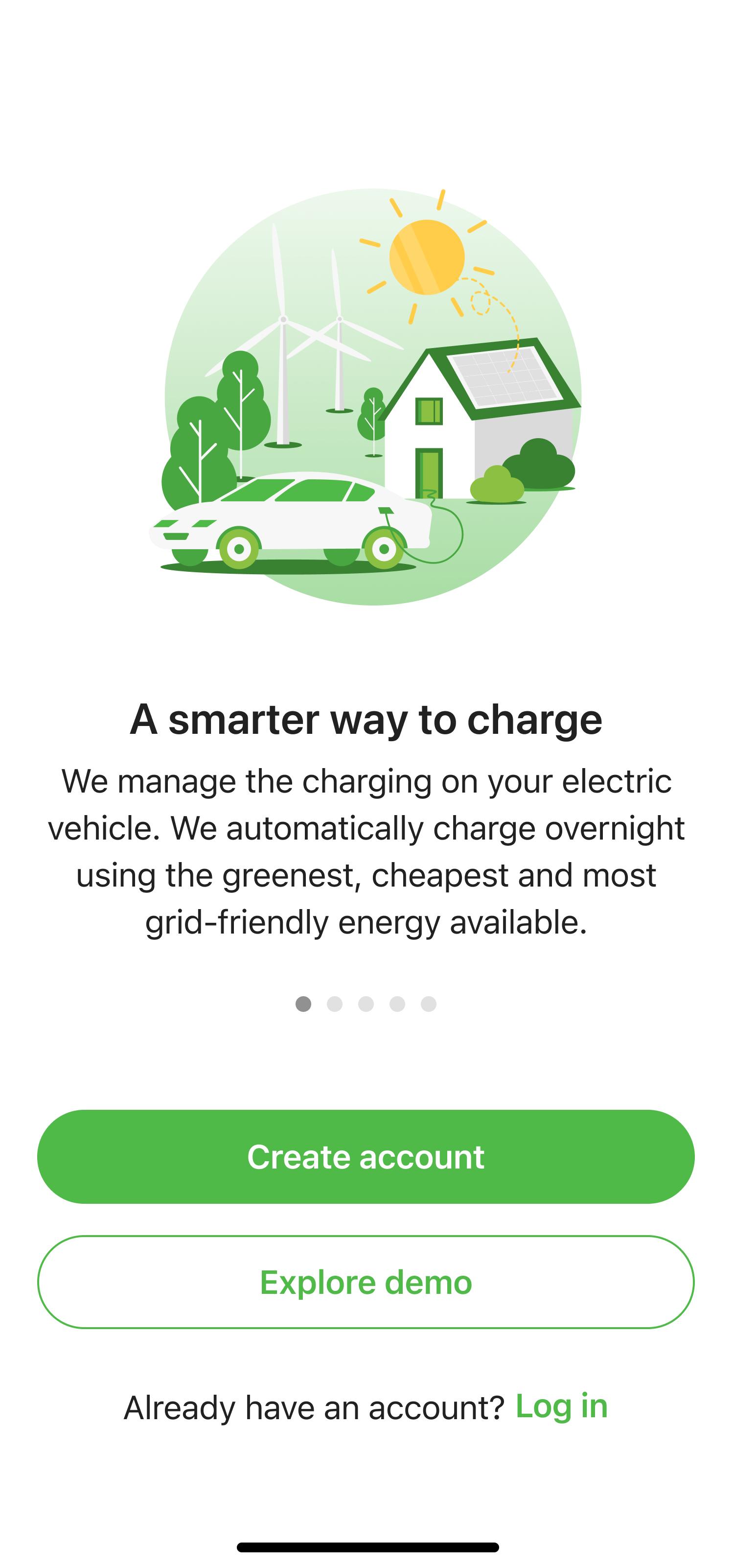Image resolution: width=734 pixels, height=1568 pixels.
Task: Jump to the second onboarding page dot
Action: 335,1004
